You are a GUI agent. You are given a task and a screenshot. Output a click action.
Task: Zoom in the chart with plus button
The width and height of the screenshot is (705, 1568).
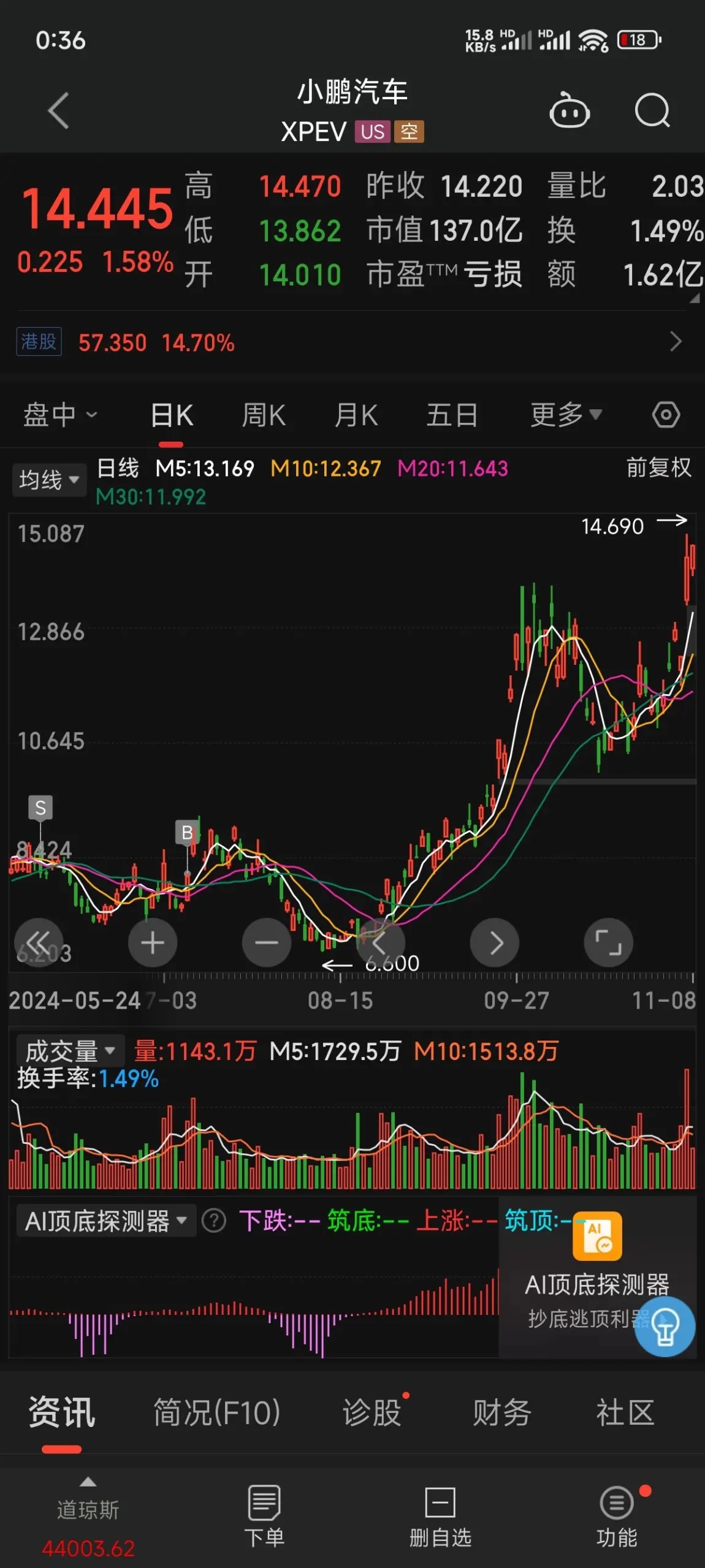point(153,942)
